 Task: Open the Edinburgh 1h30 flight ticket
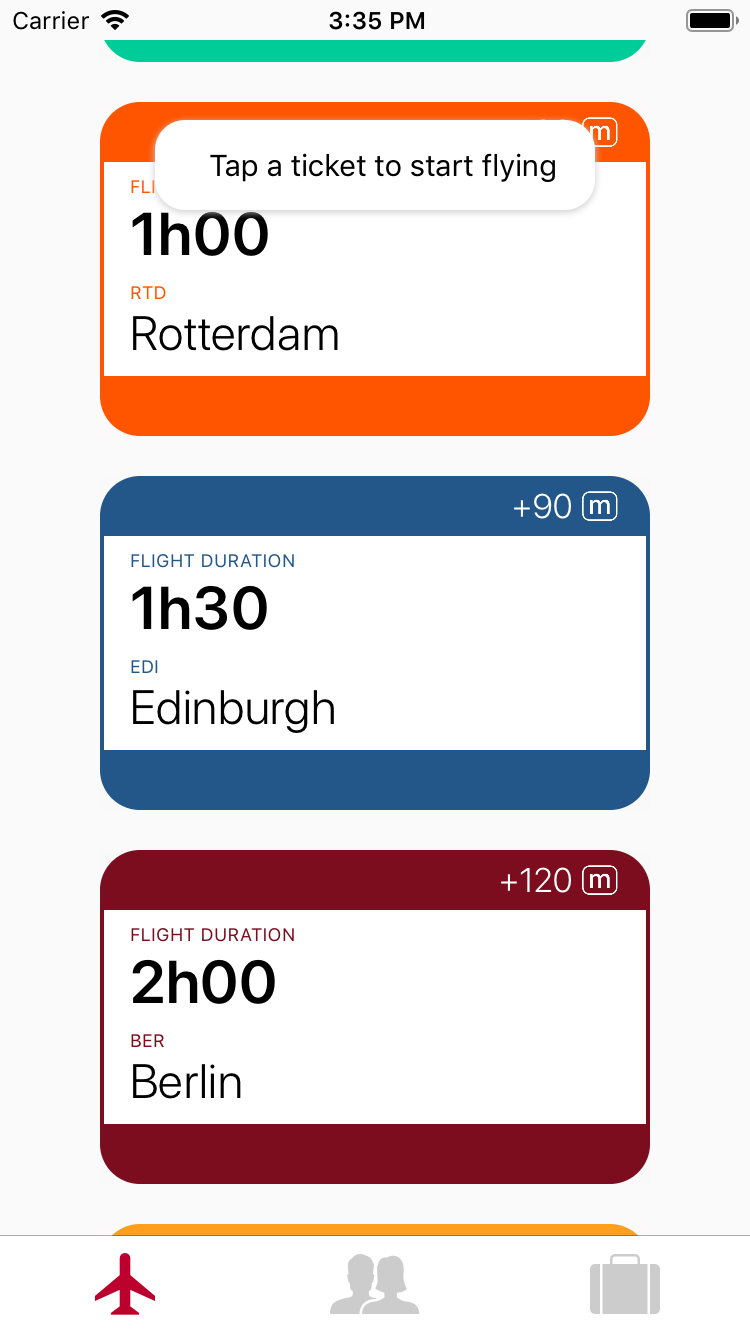click(x=375, y=643)
